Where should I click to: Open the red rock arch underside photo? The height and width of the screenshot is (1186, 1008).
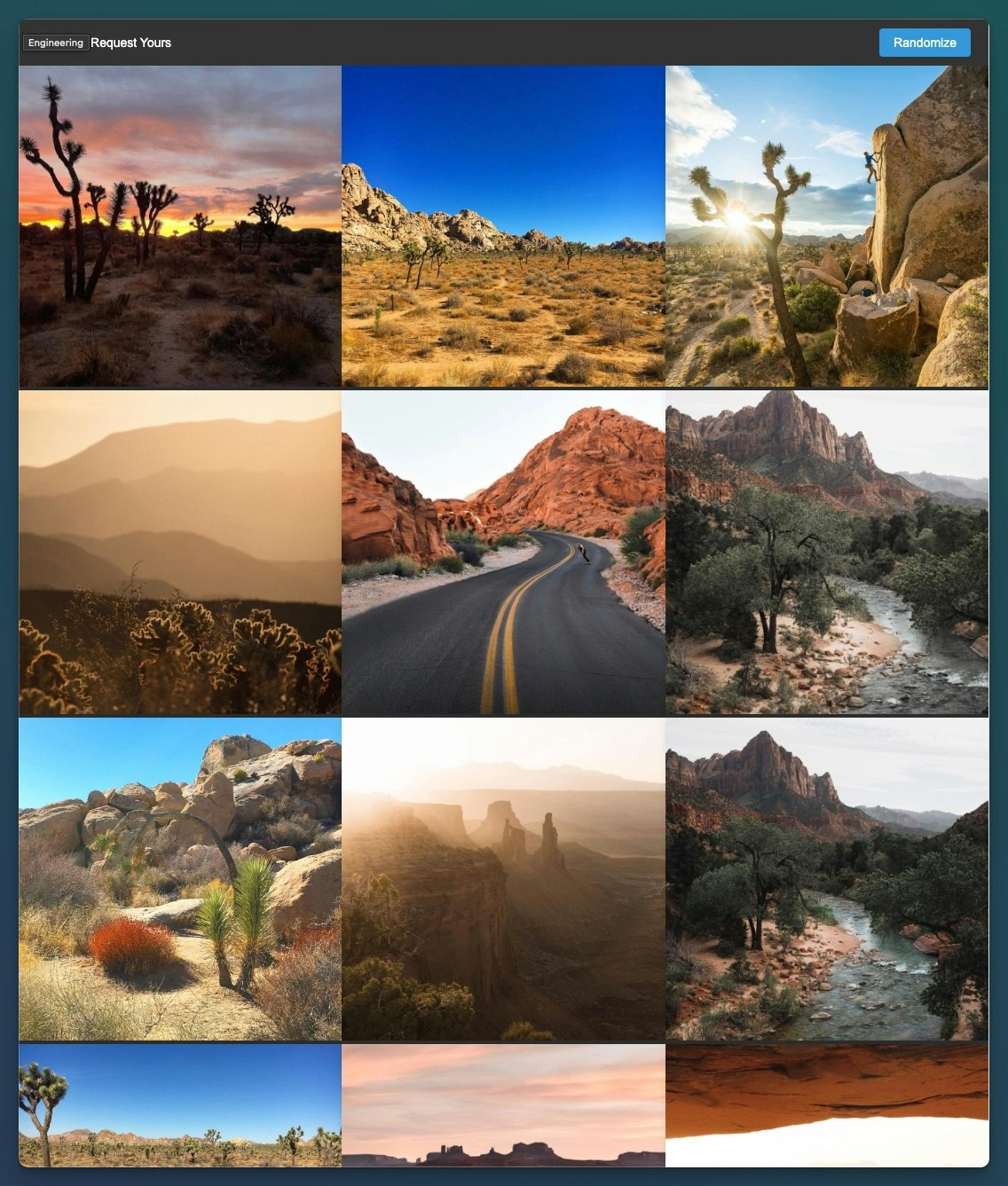827,1105
